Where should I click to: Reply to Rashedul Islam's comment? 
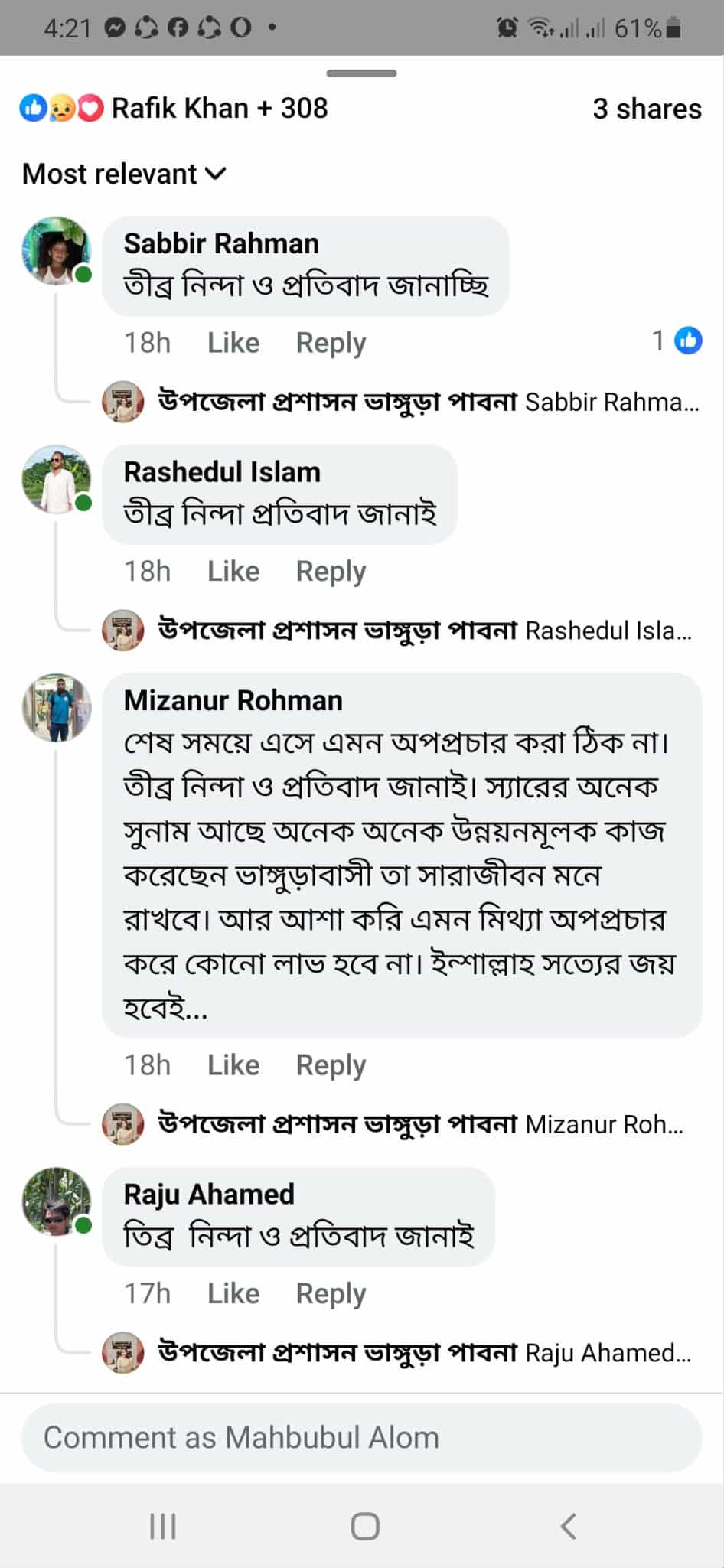[331, 572]
